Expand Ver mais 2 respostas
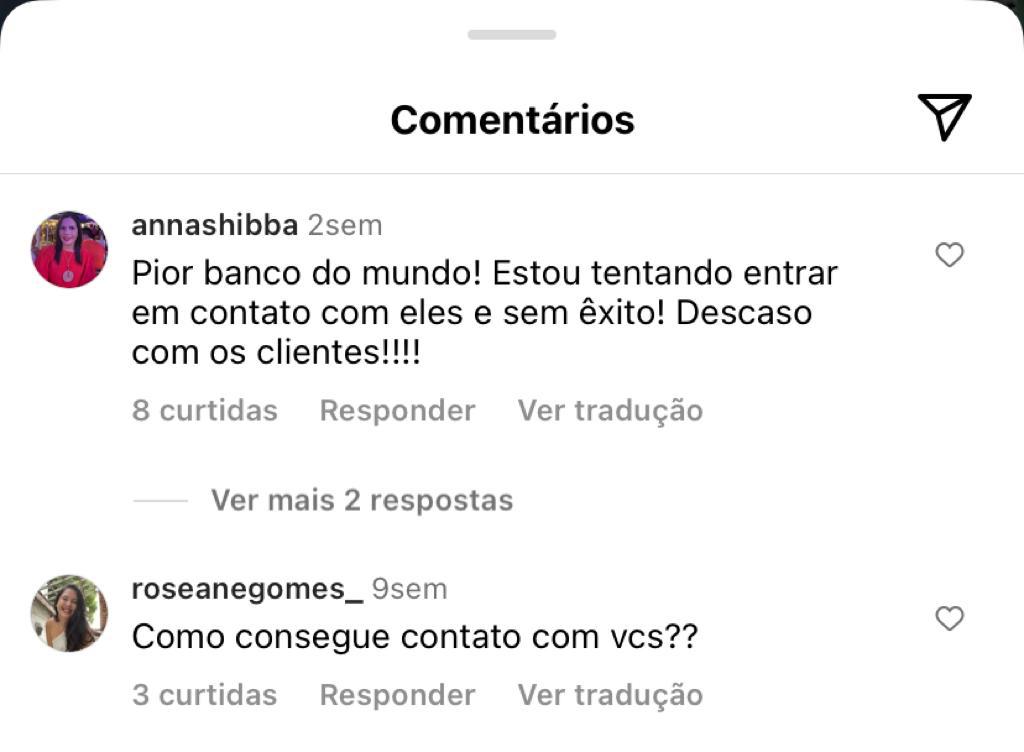 [361, 500]
